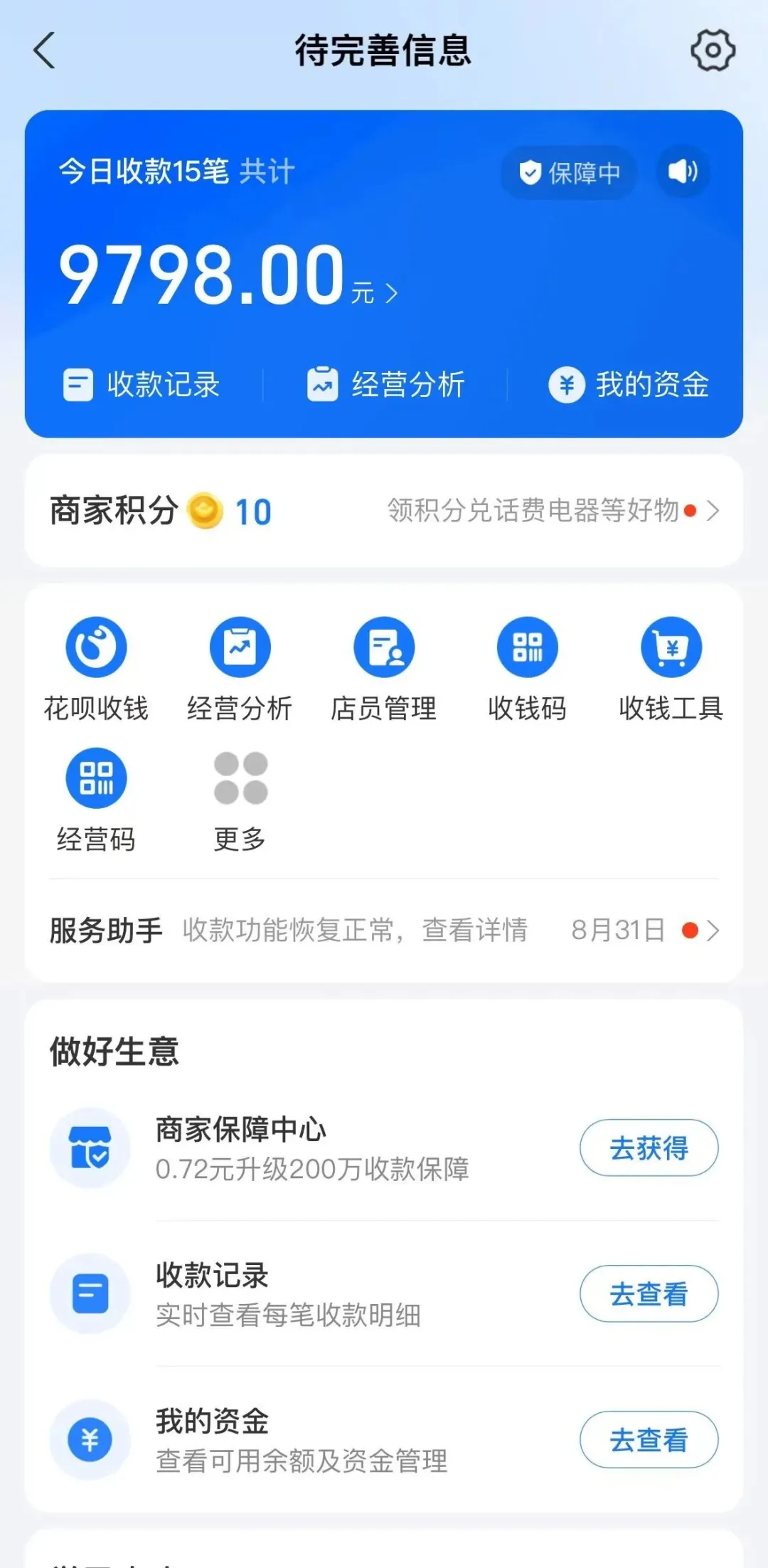Open the settings gear icon
This screenshot has height=1568, width=768.
tap(713, 50)
